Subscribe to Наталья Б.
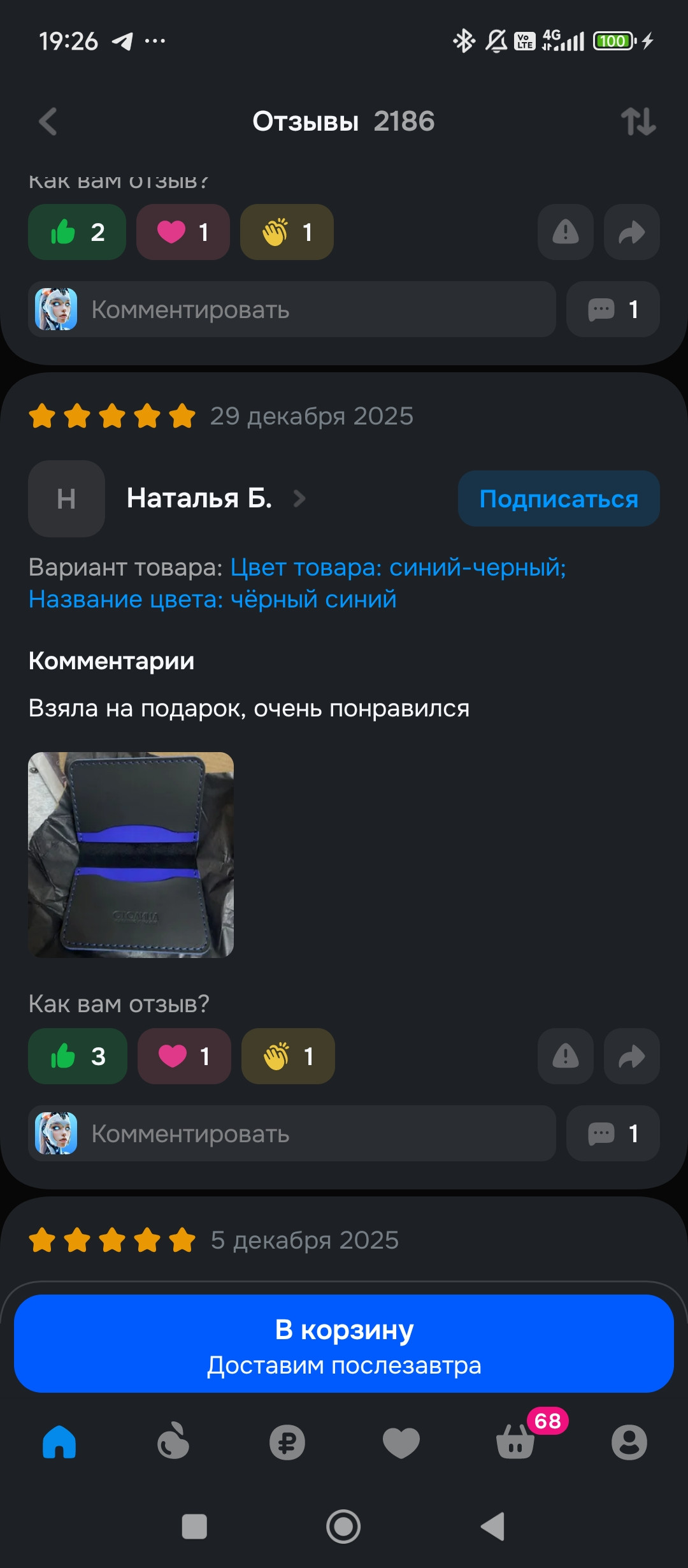This screenshot has width=688, height=1568. point(558,498)
